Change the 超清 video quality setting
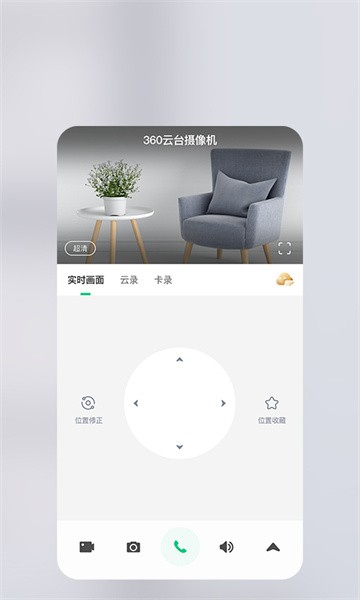This screenshot has width=360, height=600. [x=80, y=248]
